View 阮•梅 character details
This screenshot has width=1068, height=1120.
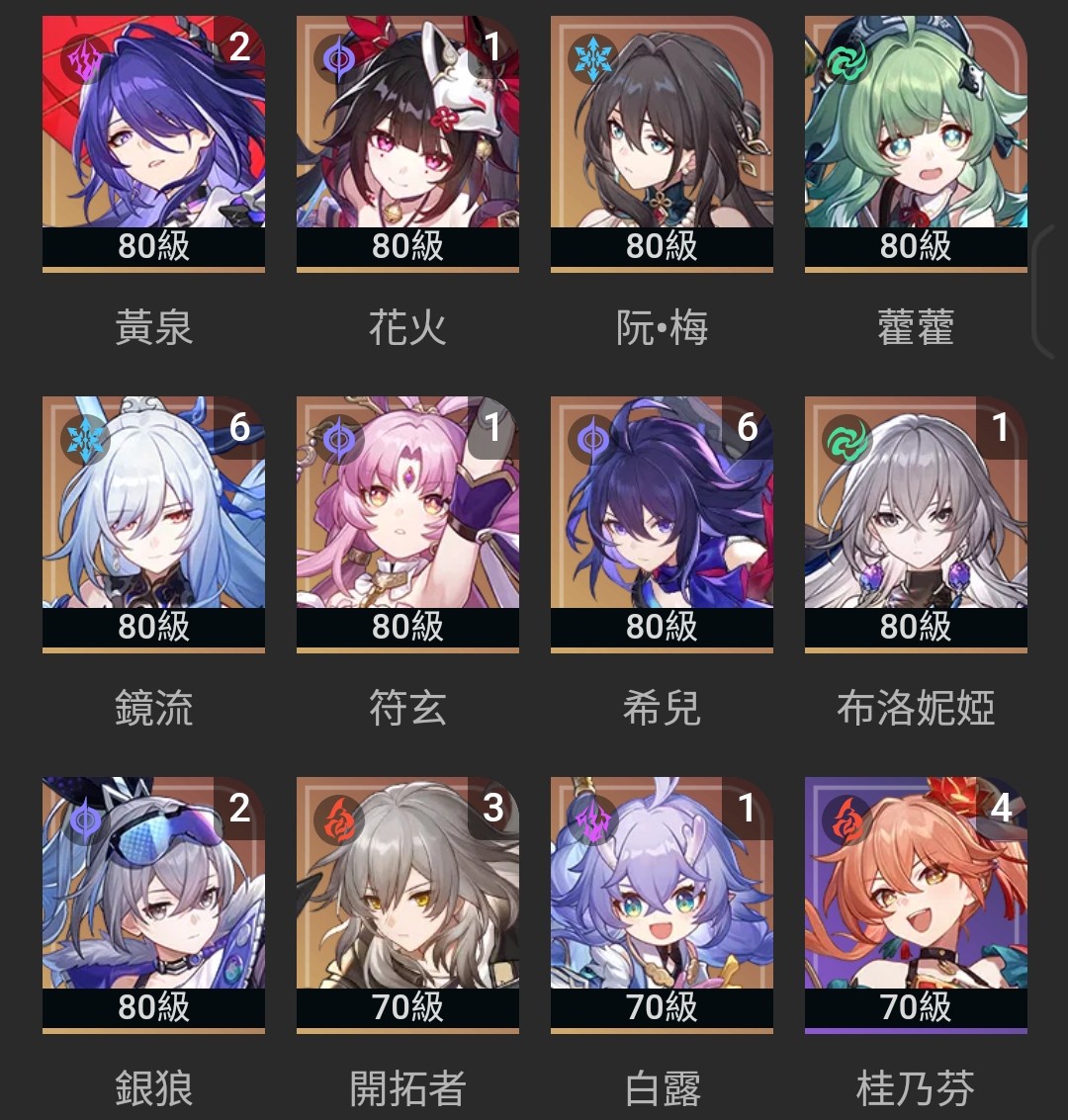tap(662, 143)
